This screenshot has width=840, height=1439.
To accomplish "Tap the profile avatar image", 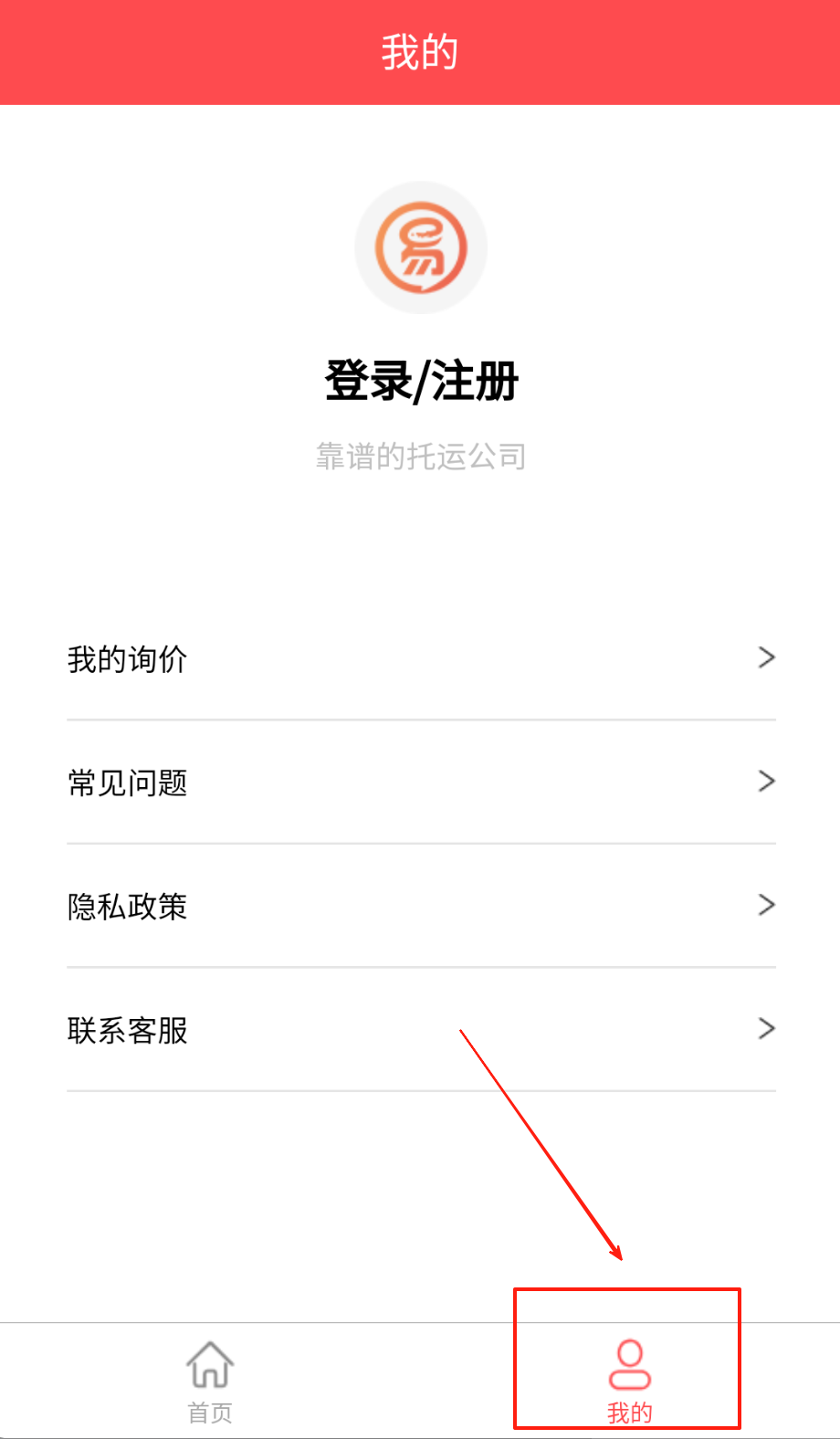I will pyautogui.click(x=421, y=247).
